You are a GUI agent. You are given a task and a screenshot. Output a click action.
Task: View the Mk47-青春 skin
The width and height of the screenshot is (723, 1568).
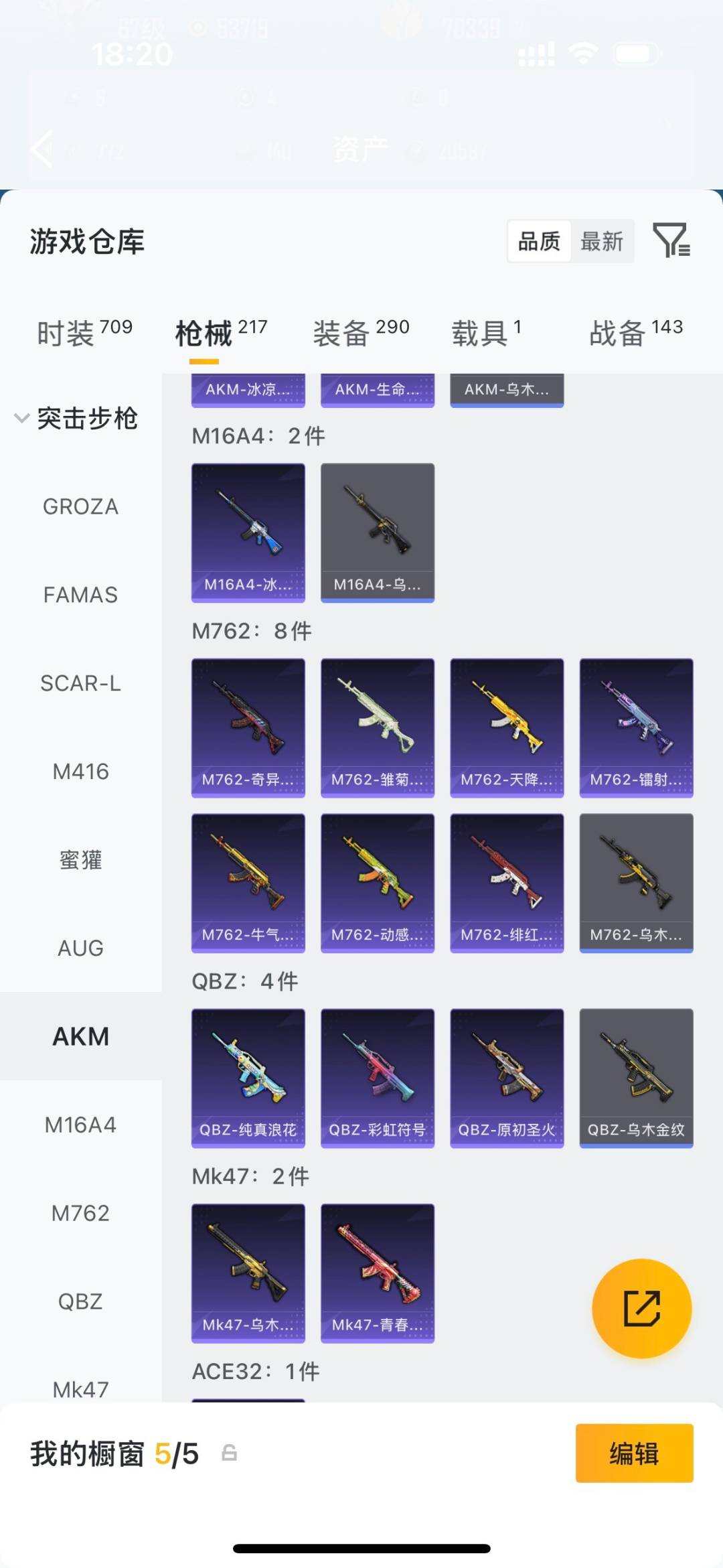pyautogui.click(x=377, y=1273)
